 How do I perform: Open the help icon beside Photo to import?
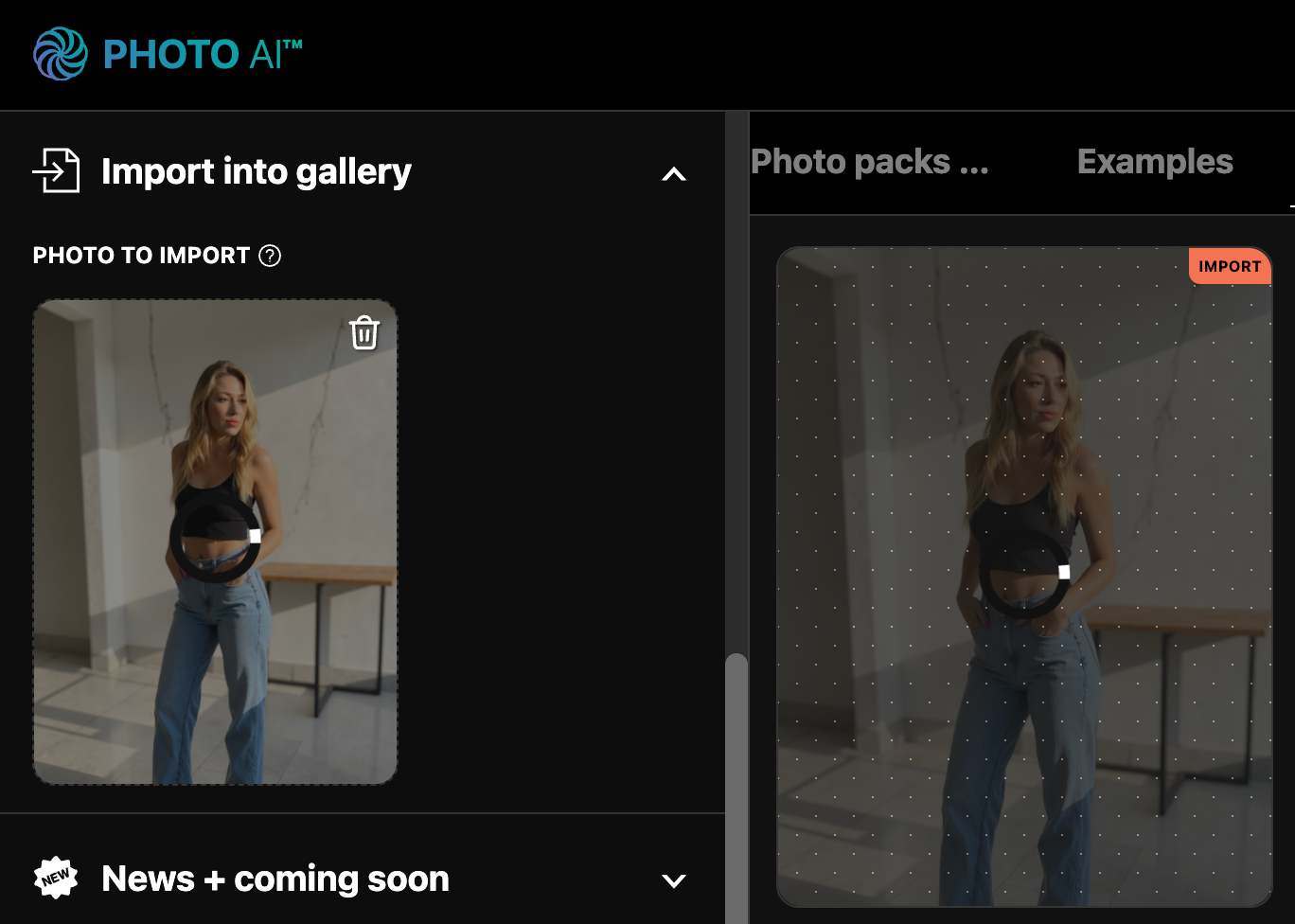(270, 256)
